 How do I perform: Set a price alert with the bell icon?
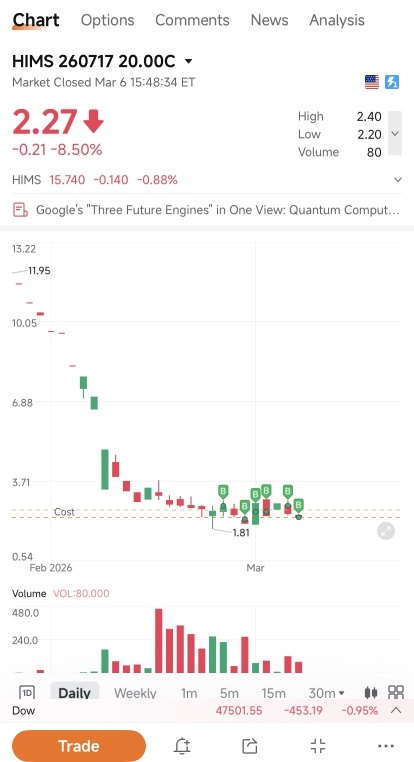pyautogui.click(x=182, y=745)
